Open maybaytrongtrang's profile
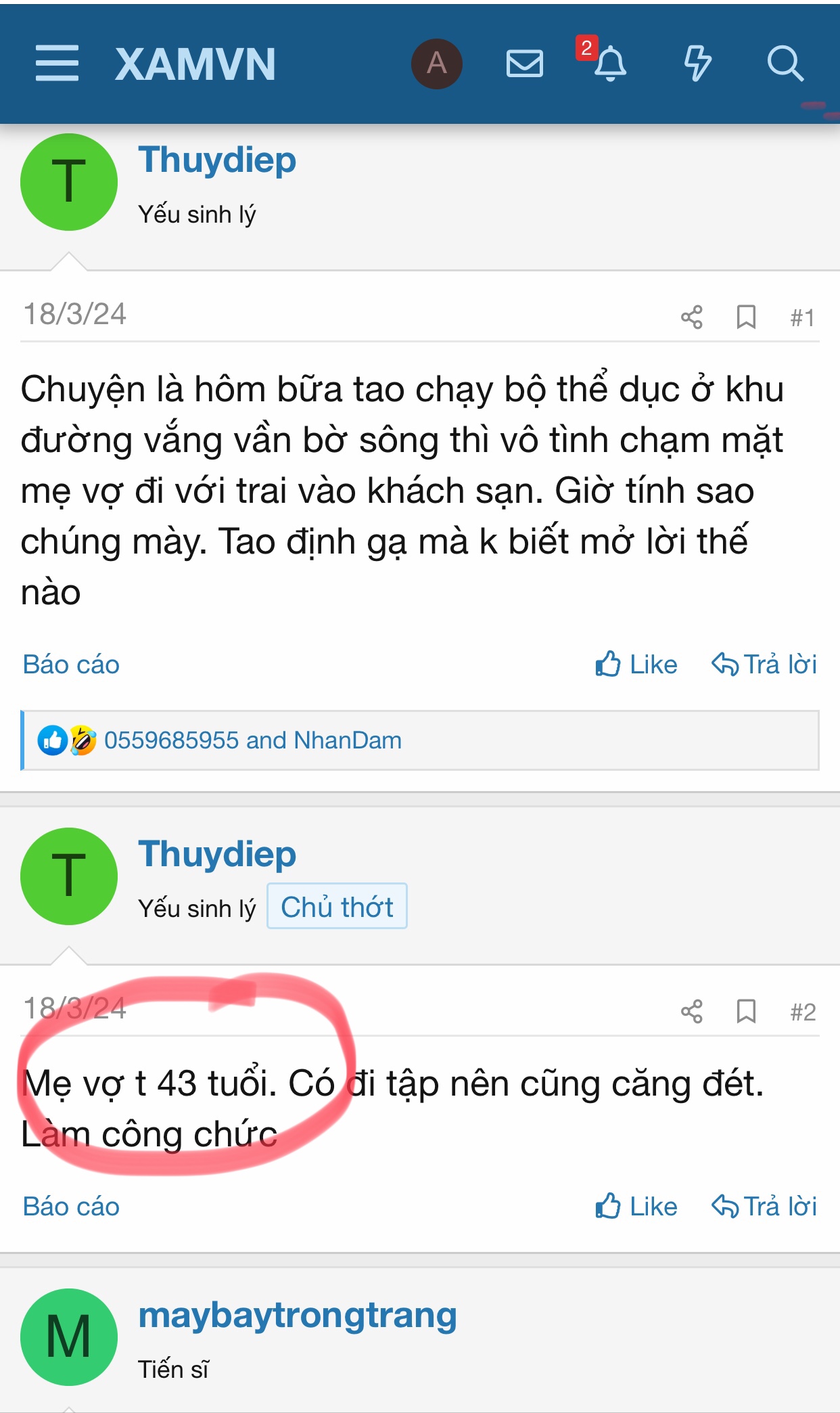The height and width of the screenshot is (1413, 840). 298,1315
